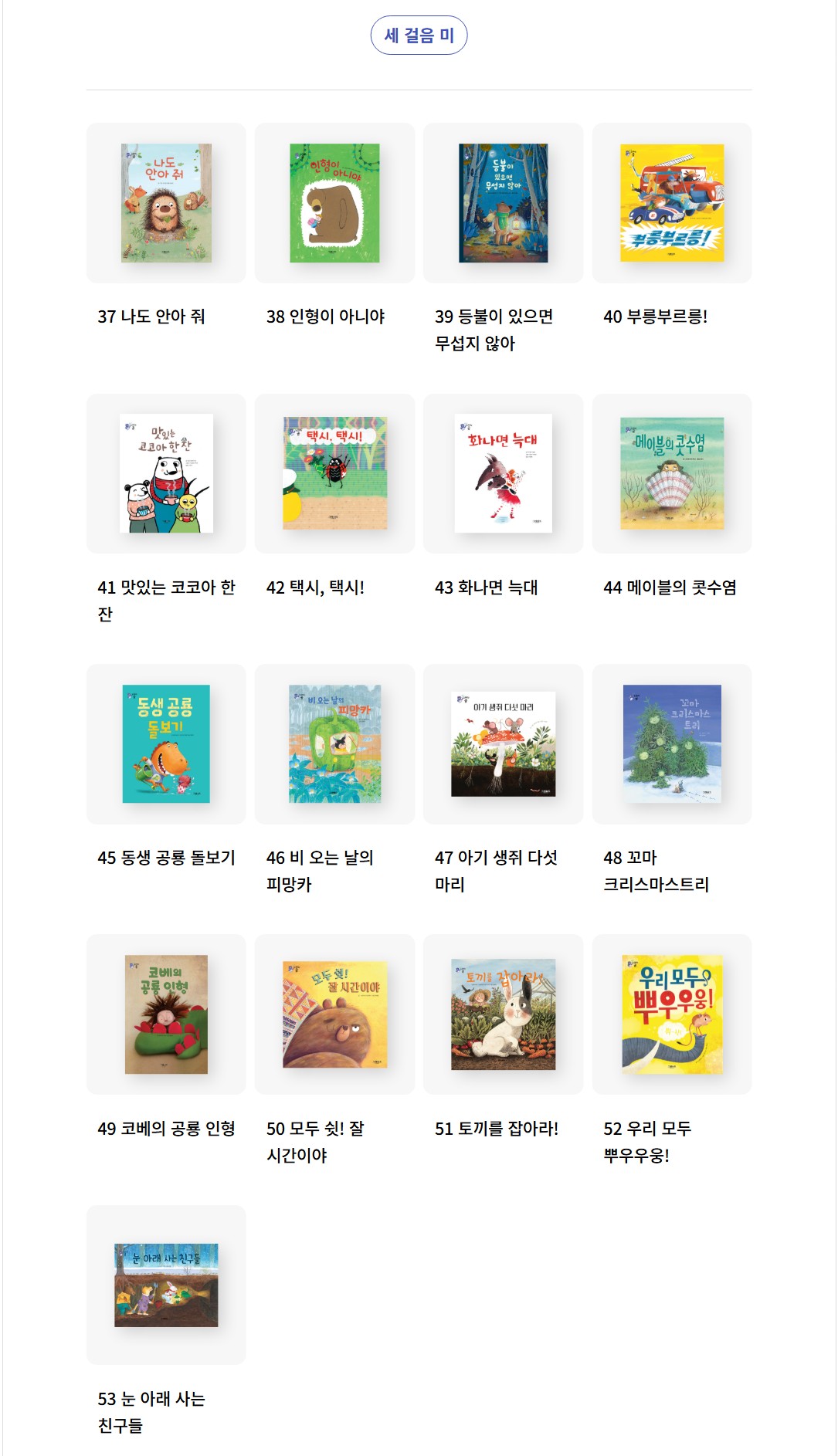Open book 42 택시, 택시!
The image size is (838, 1456).
click(334, 473)
